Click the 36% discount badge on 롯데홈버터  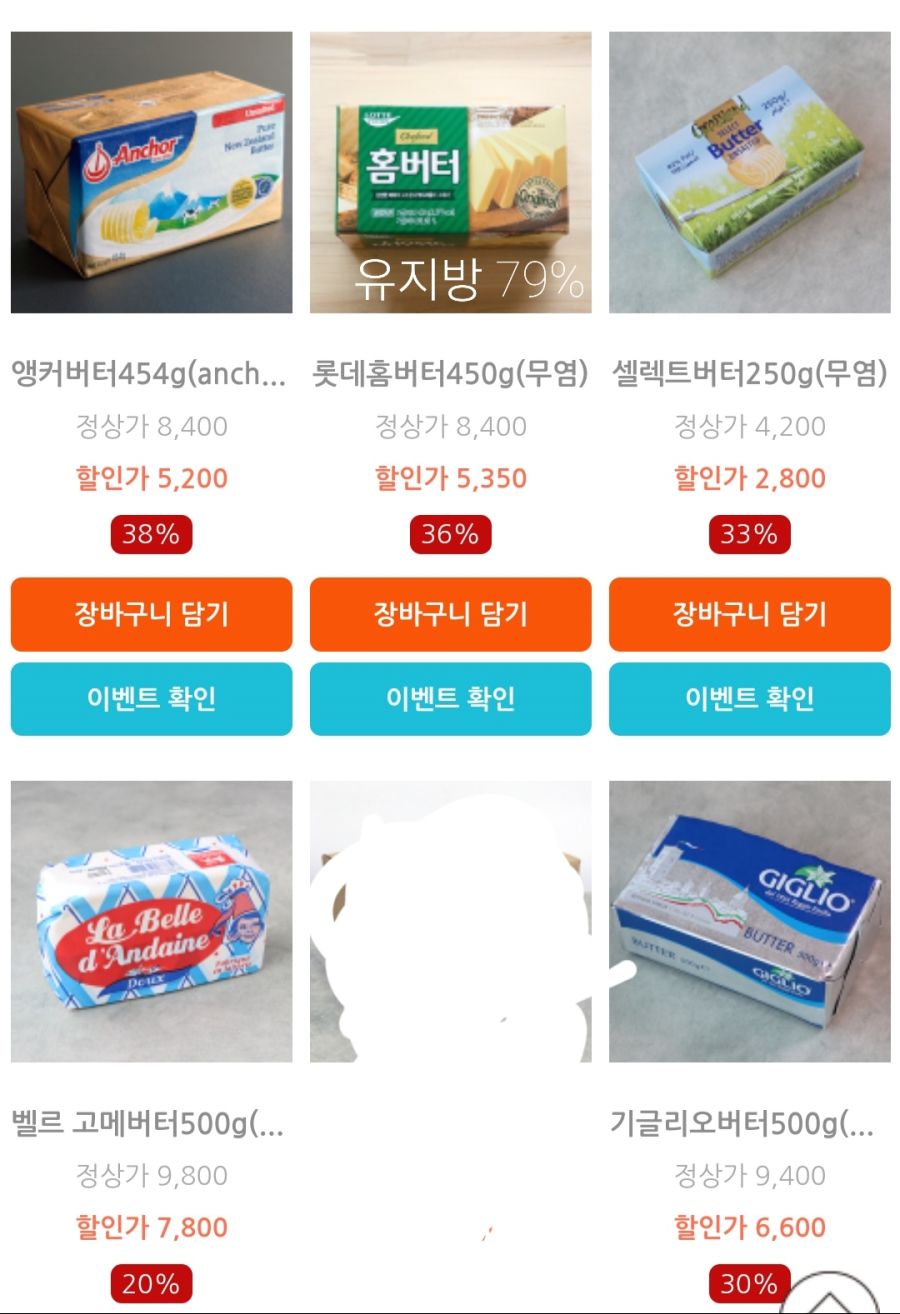pos(450,535)
